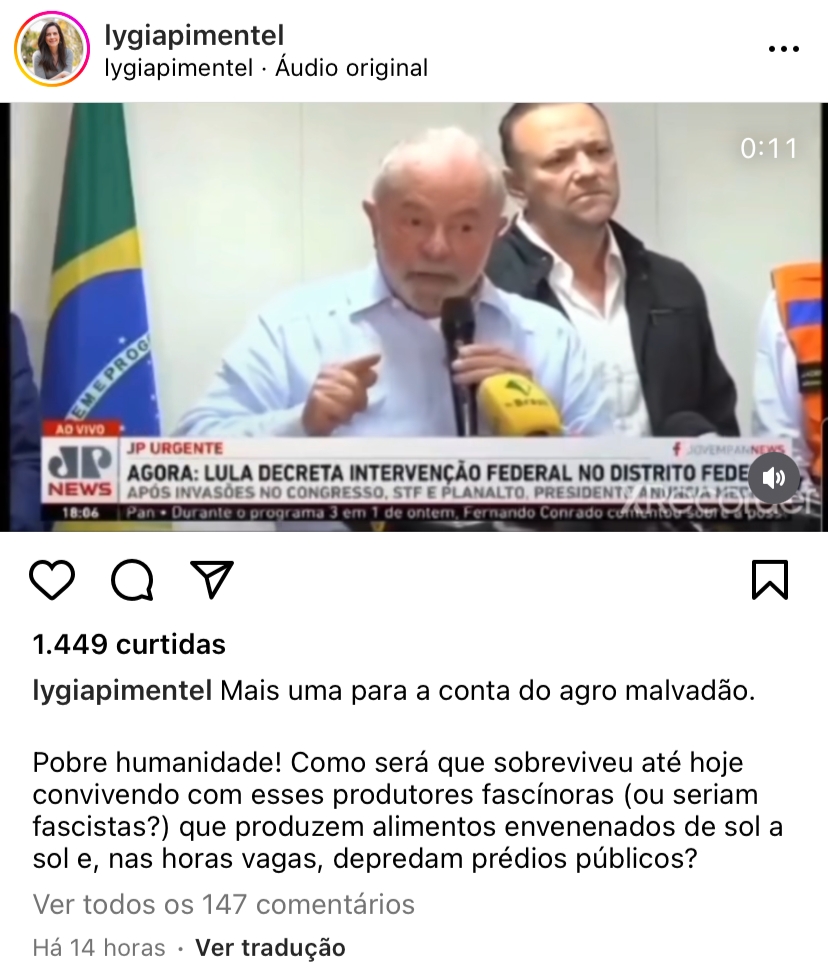
Task: Open the three-dot post options menu
Action: [783, 49]
